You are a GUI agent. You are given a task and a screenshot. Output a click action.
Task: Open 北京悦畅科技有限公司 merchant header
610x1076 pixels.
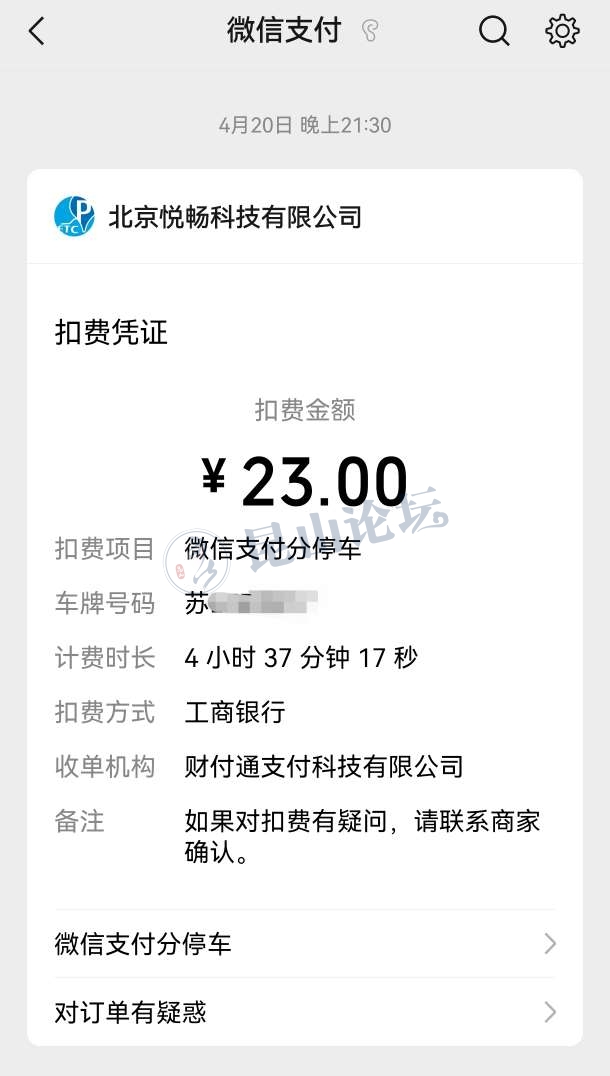pyautogui.click(x=235, y=217)
